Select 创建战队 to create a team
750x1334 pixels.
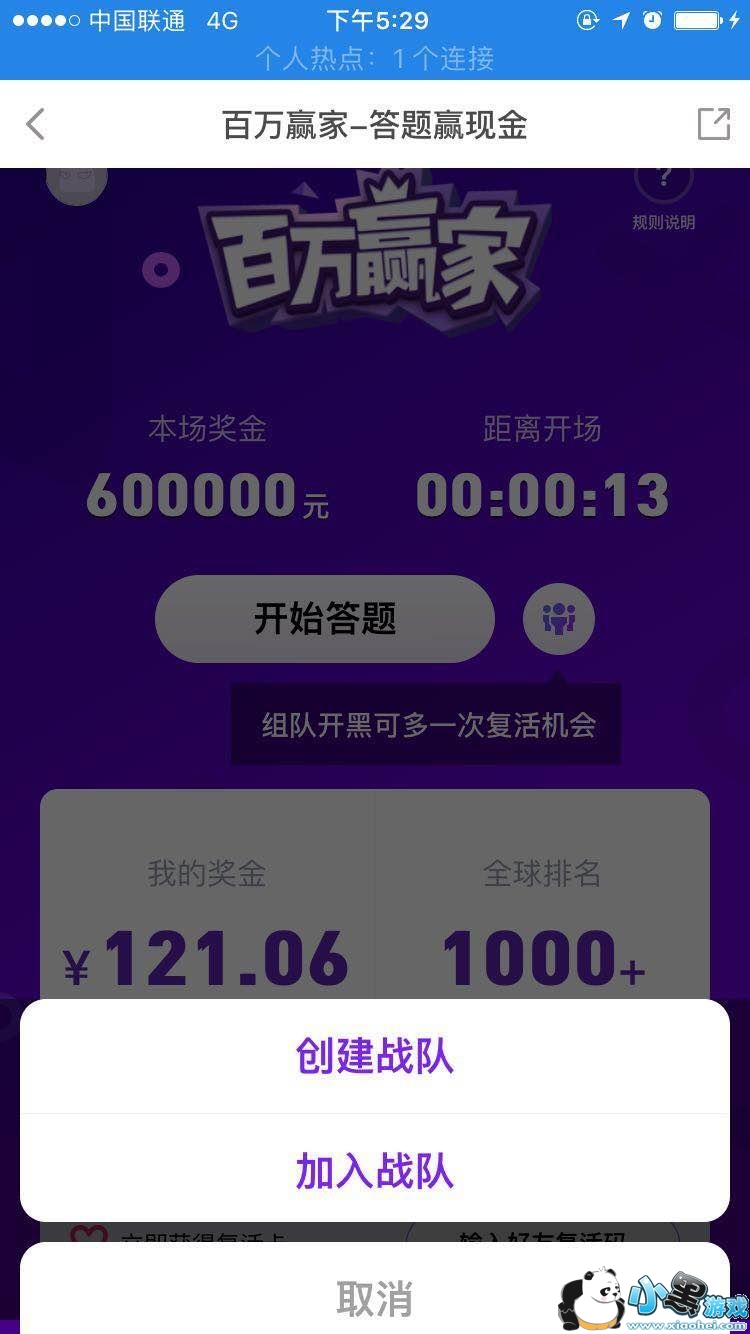(x=375, y=1056)
